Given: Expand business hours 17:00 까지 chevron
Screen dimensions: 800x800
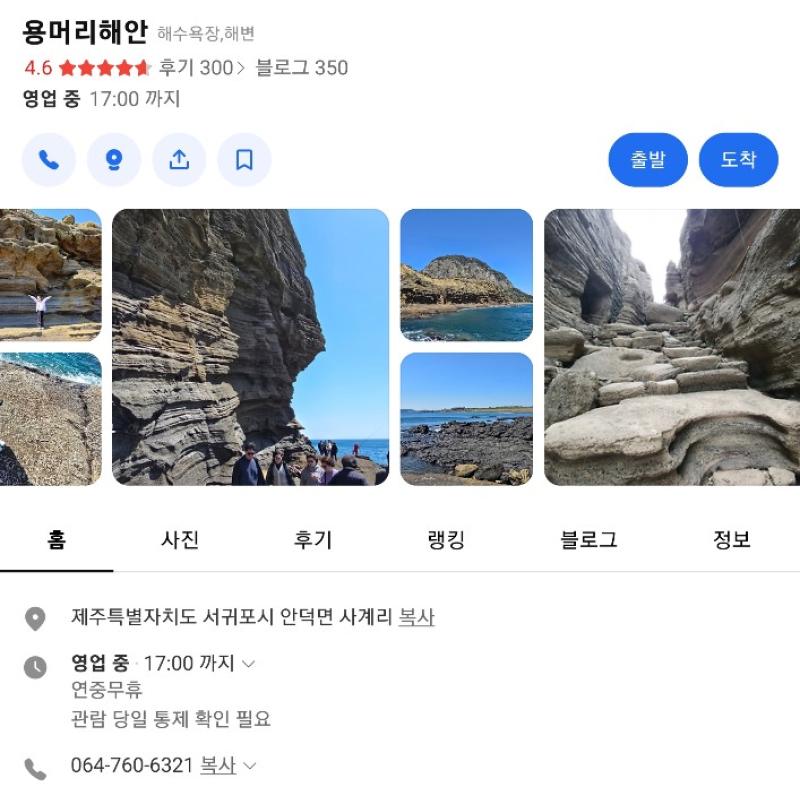Looking at the screenshot, I should 249,663.
